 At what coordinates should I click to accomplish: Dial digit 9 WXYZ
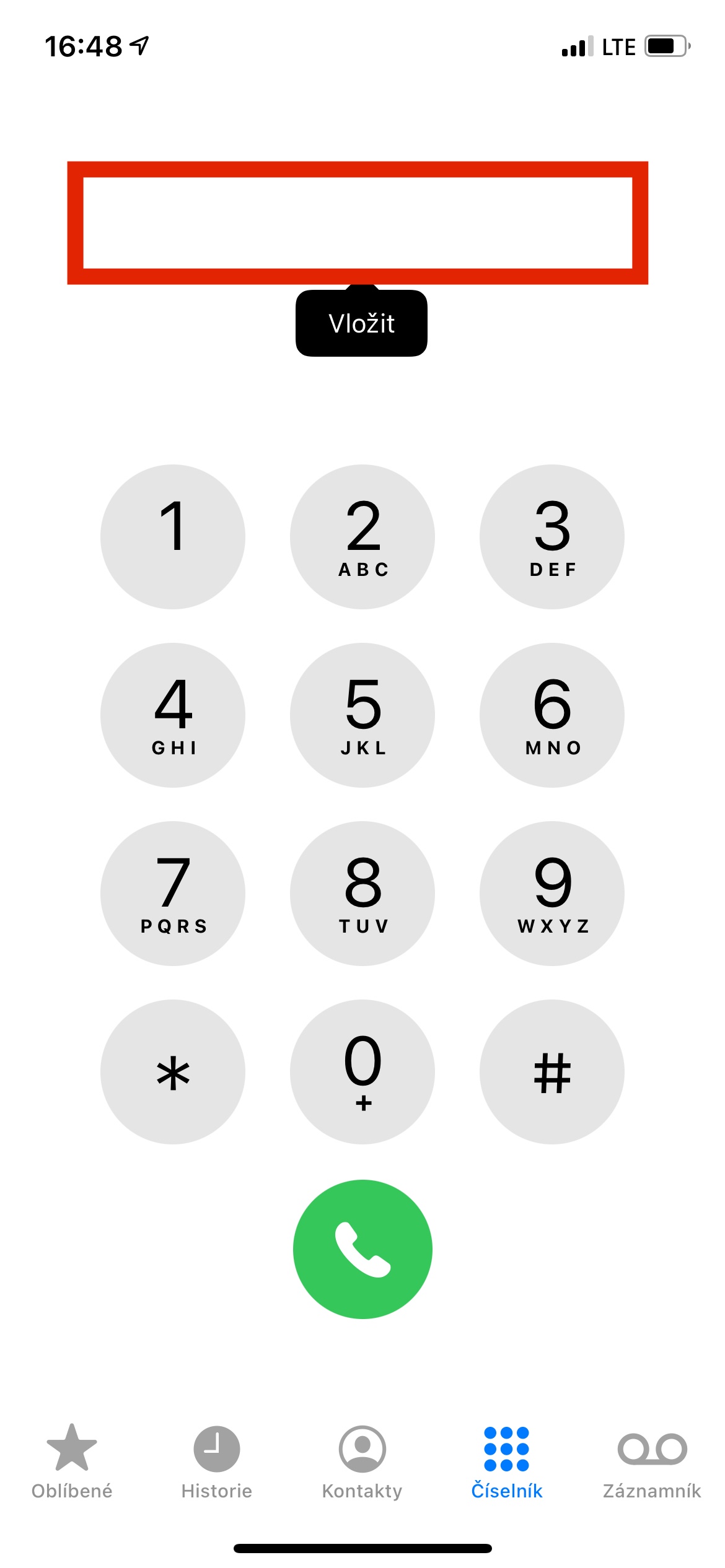coord(552,894)
